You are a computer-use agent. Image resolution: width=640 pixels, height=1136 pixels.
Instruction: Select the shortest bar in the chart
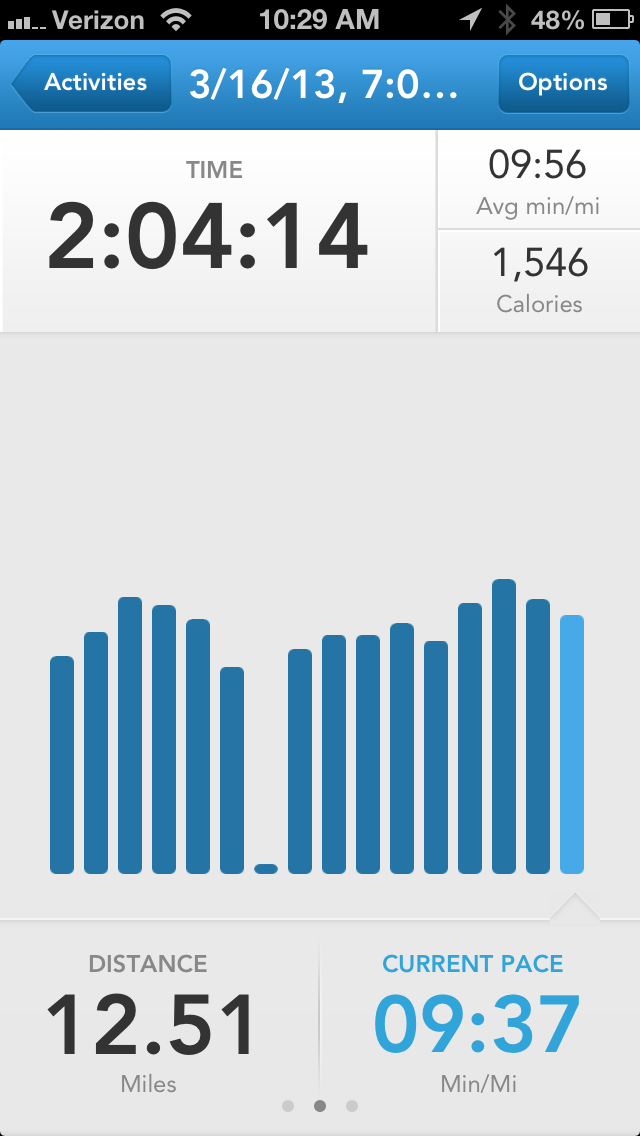(266, 869)
